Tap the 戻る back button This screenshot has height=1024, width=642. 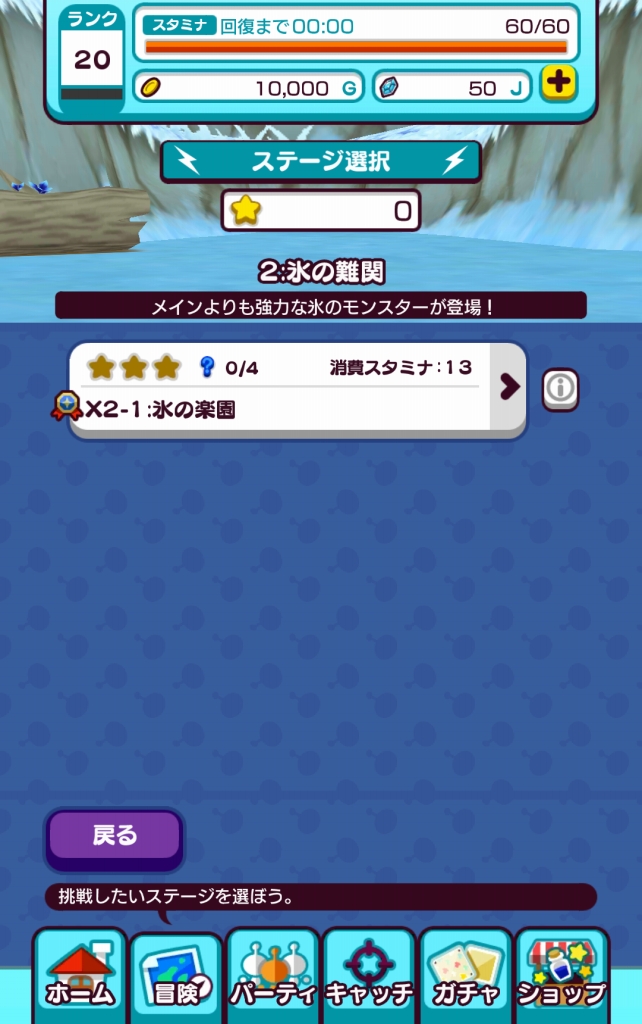(x=114, y=837)
